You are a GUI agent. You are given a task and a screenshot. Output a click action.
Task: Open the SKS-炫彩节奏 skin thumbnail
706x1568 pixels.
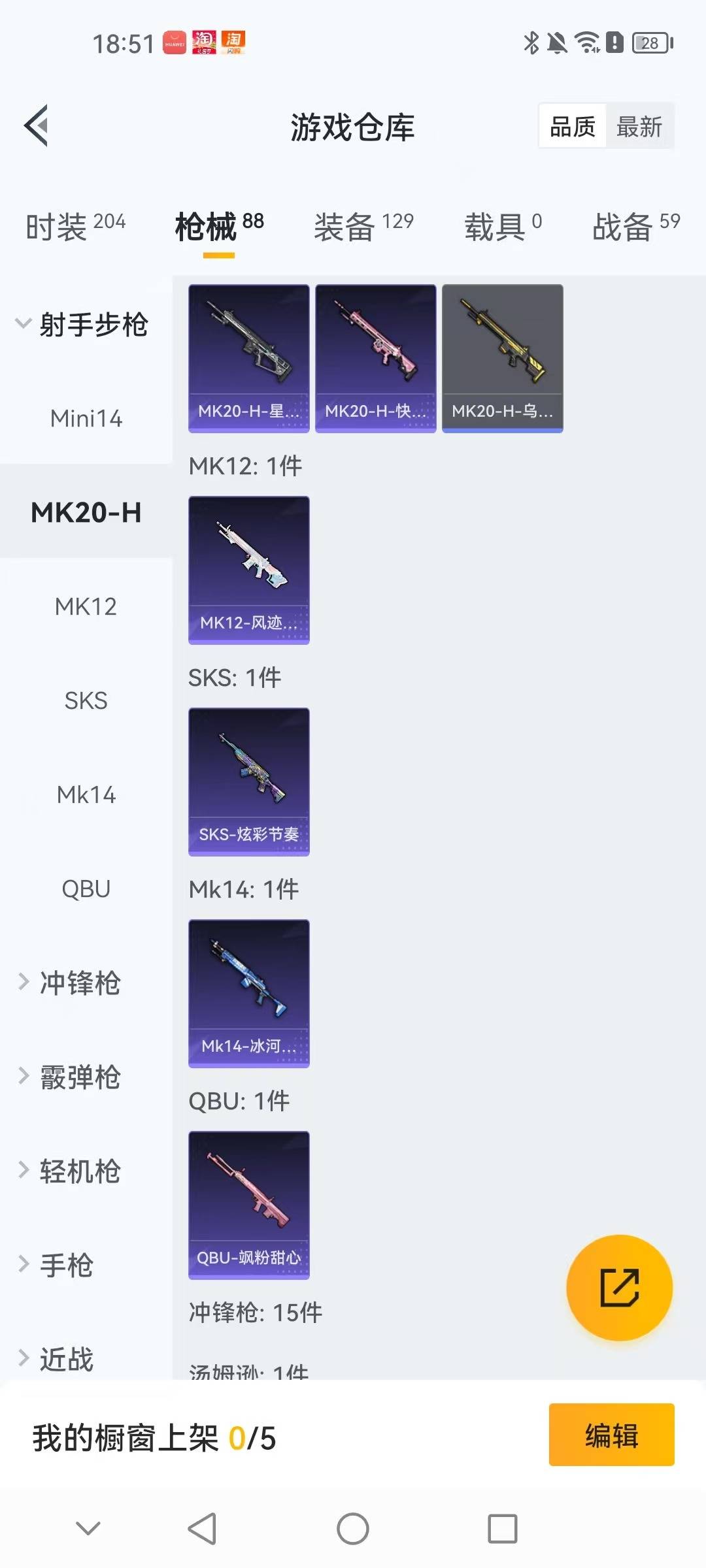249,781
